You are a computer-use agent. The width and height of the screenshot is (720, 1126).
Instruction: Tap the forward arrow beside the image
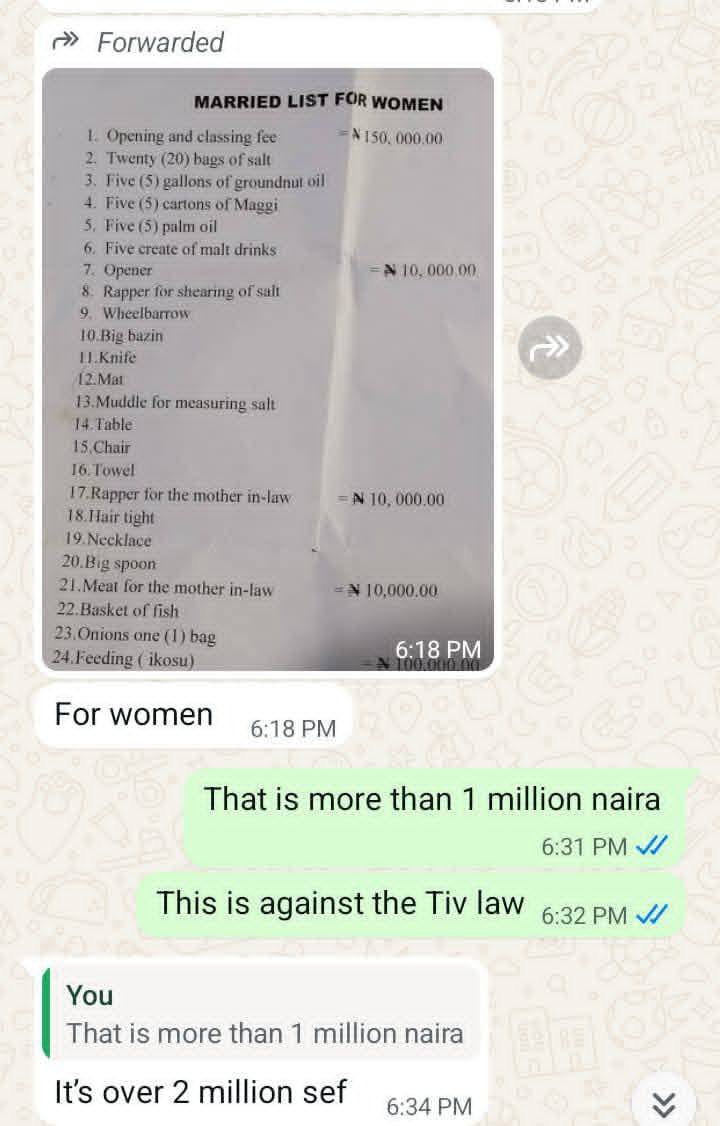click(550, 347)
